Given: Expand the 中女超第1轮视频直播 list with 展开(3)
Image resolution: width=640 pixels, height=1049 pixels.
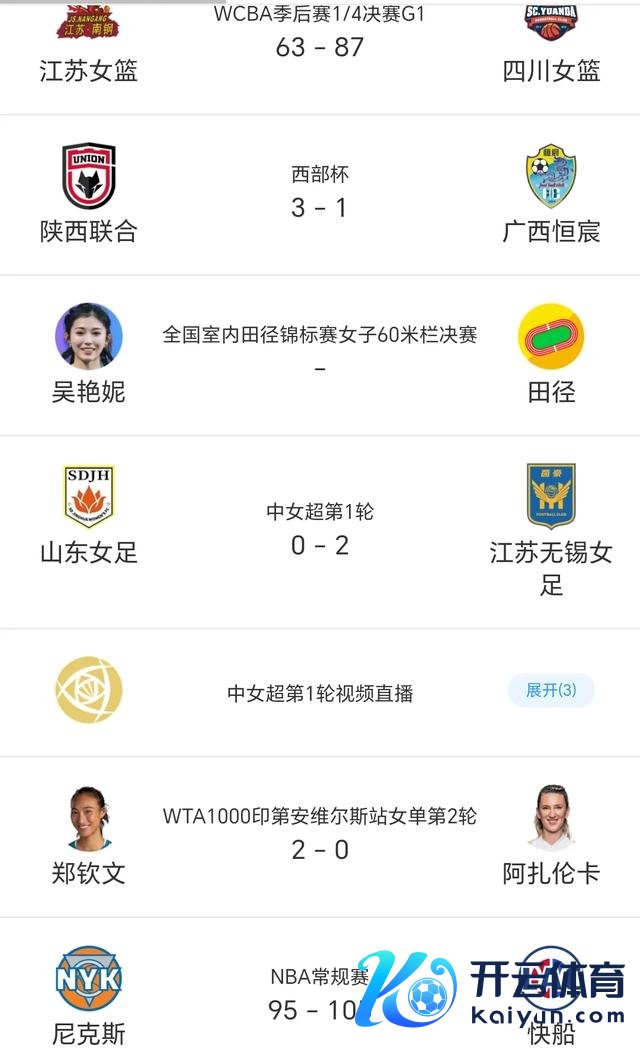Looking at the screenshot, I should point(550,690).
